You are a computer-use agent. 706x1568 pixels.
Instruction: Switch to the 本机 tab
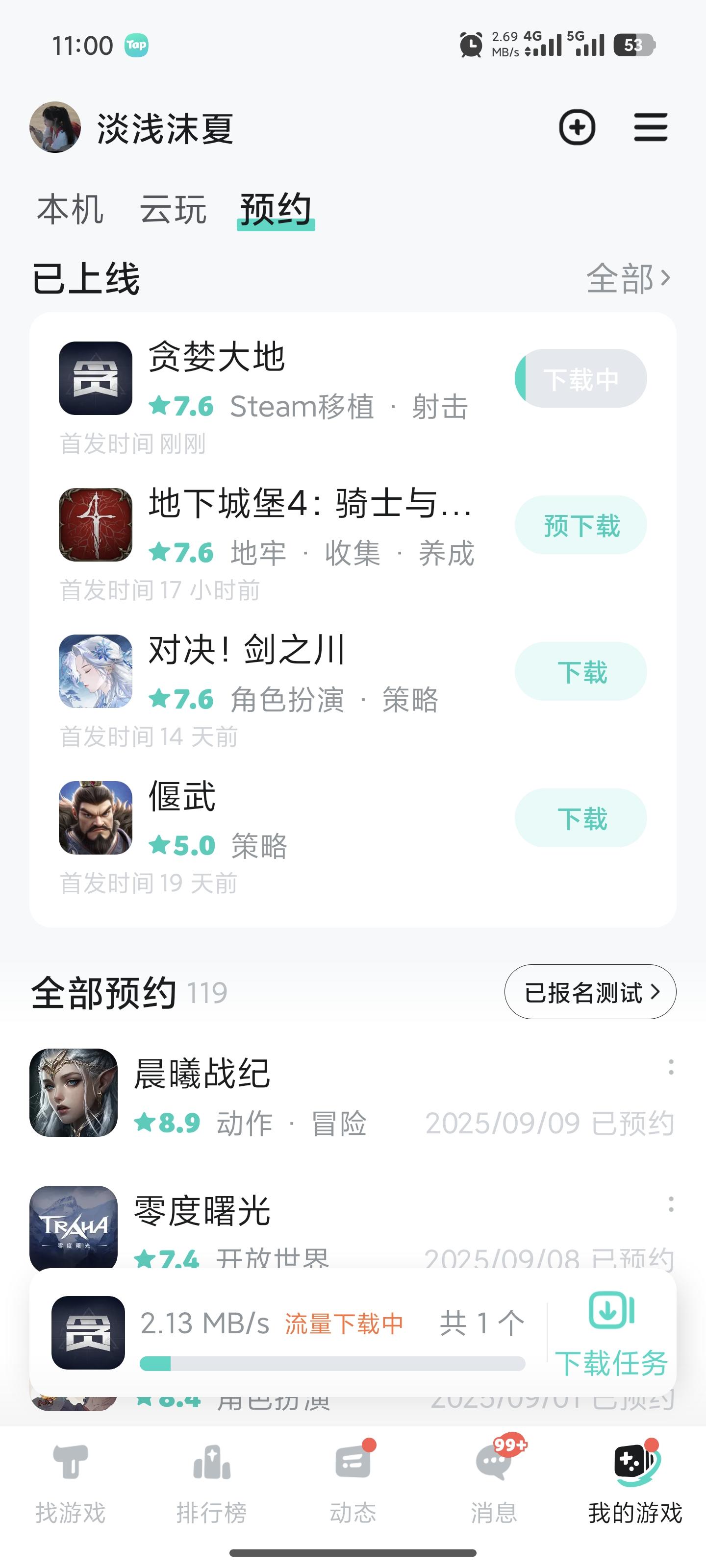coord(70,209)
